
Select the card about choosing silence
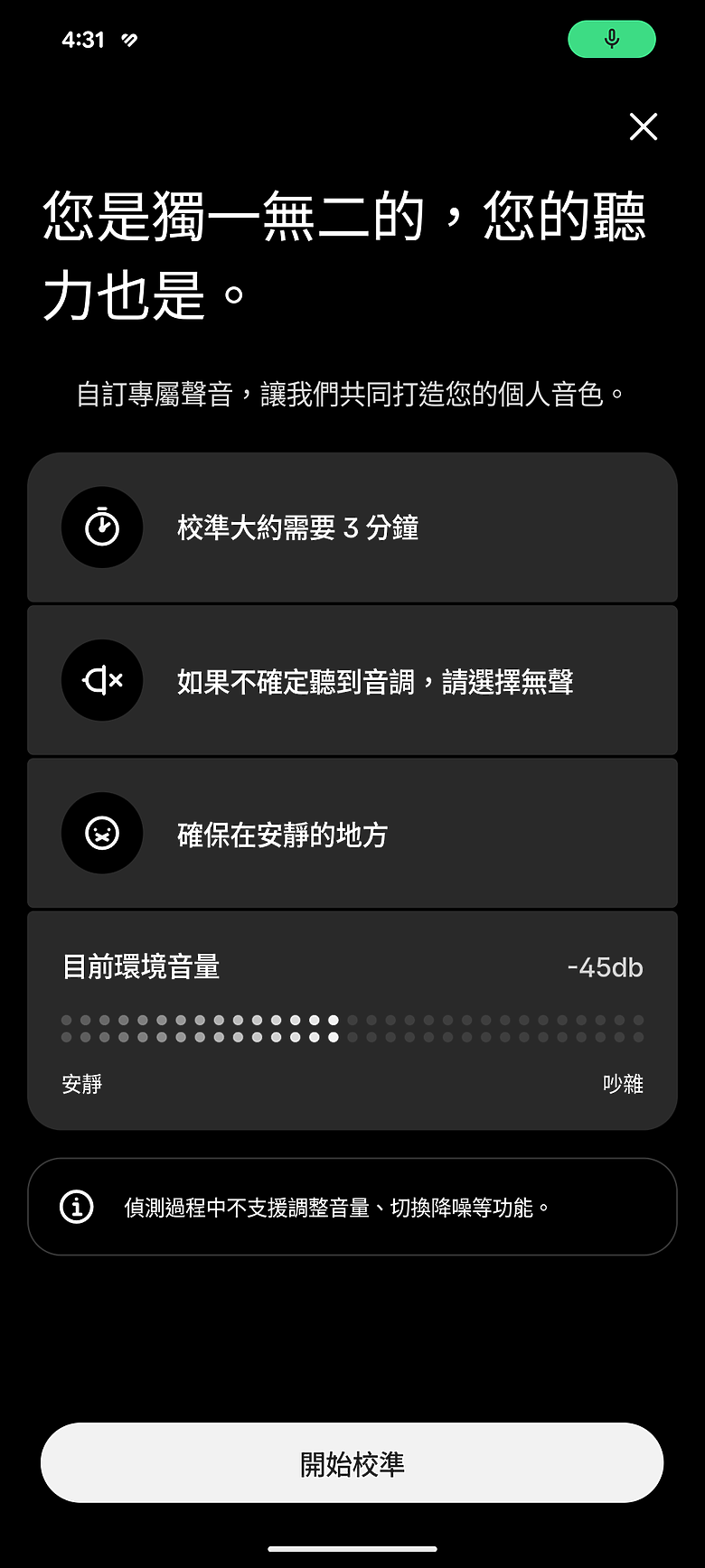coord(351,680)
